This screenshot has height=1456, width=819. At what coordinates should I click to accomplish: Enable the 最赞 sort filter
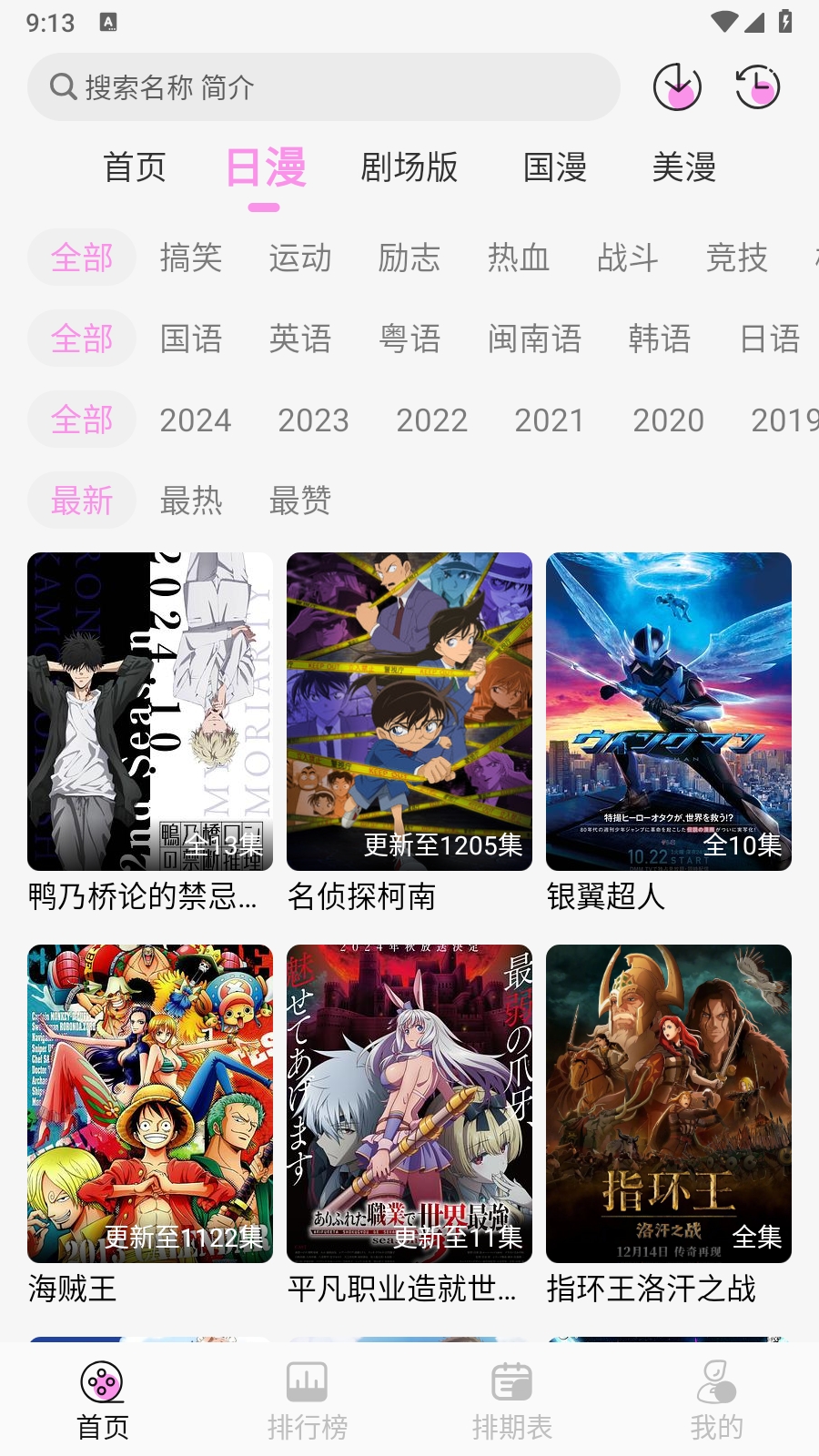pos(300,500)
